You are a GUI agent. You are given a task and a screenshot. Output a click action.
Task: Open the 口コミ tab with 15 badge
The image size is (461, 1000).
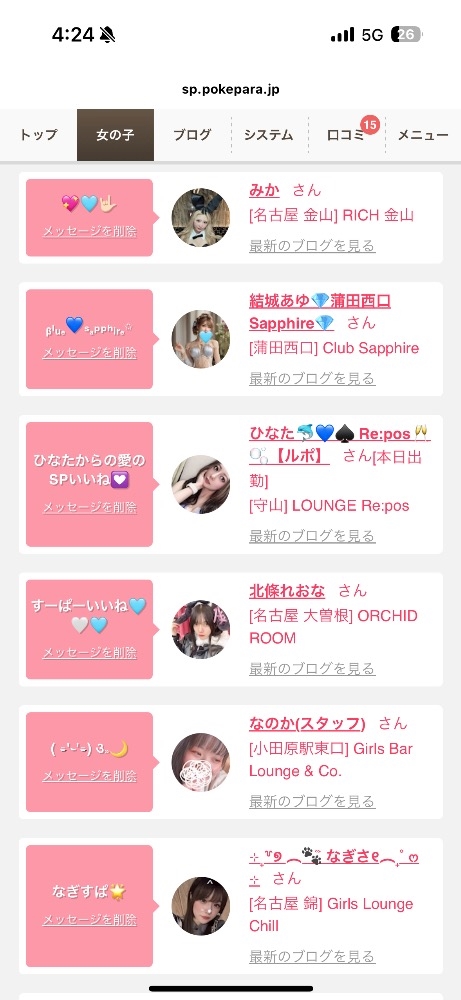point(346,135)
